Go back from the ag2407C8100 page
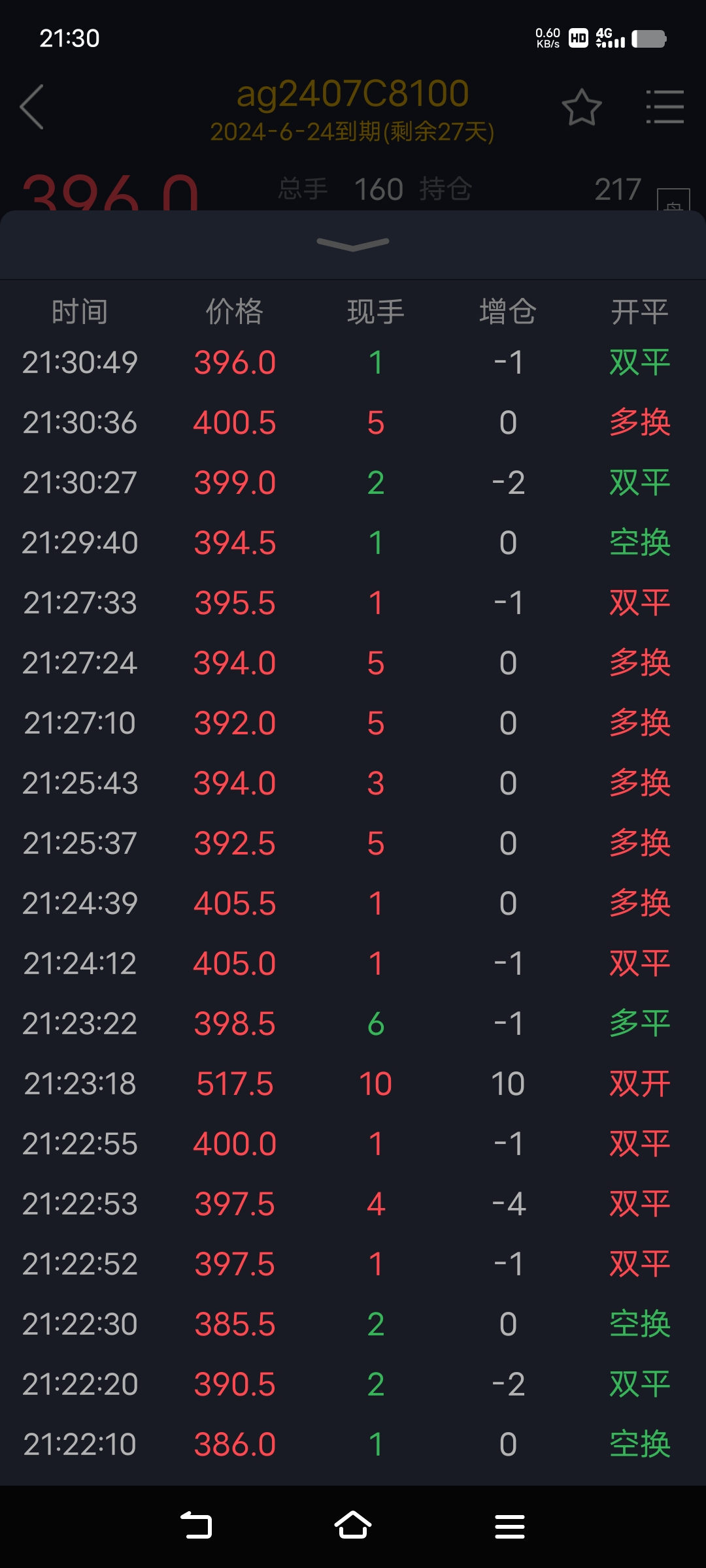This screenshot has width=706, height=1568. (x=32, y=107)
